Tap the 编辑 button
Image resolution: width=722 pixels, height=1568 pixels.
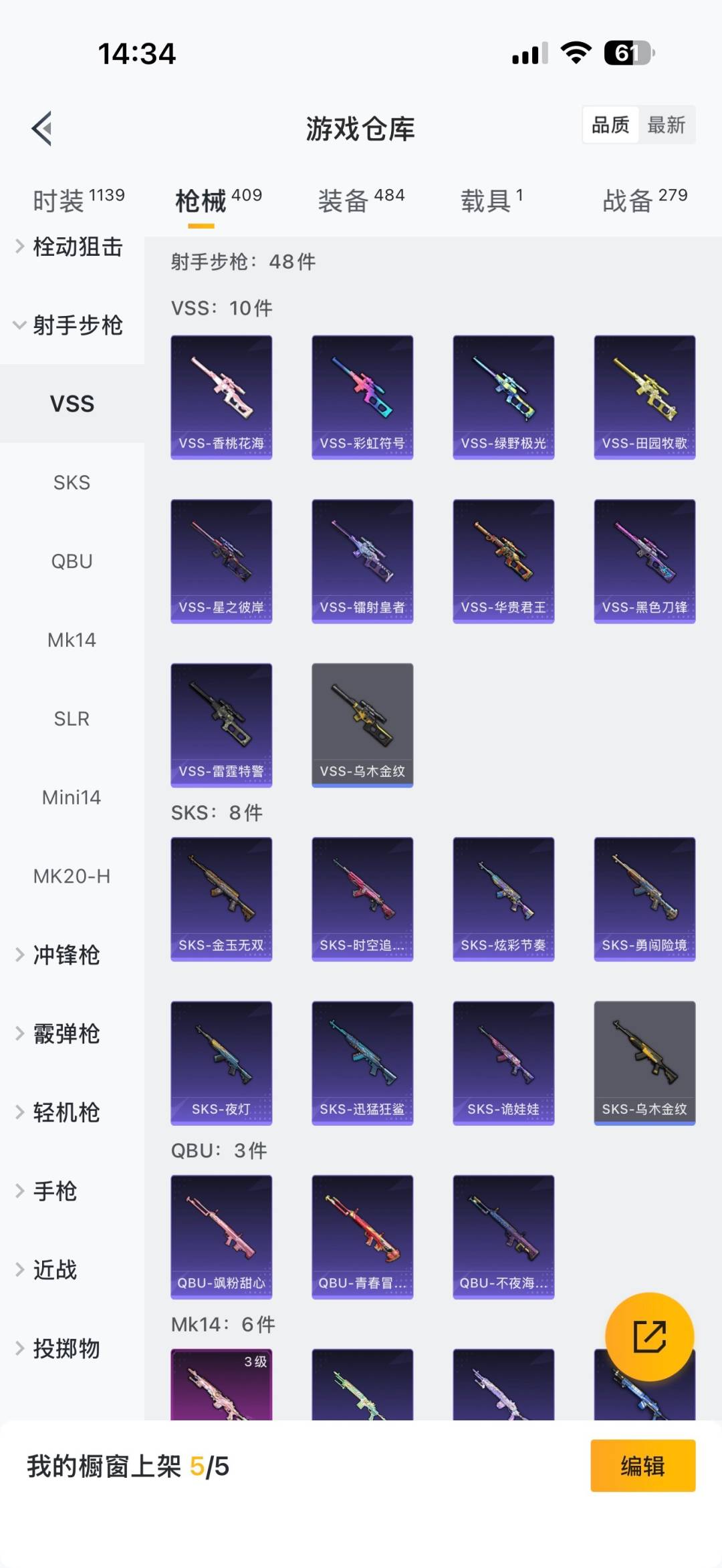[642, 1466]
